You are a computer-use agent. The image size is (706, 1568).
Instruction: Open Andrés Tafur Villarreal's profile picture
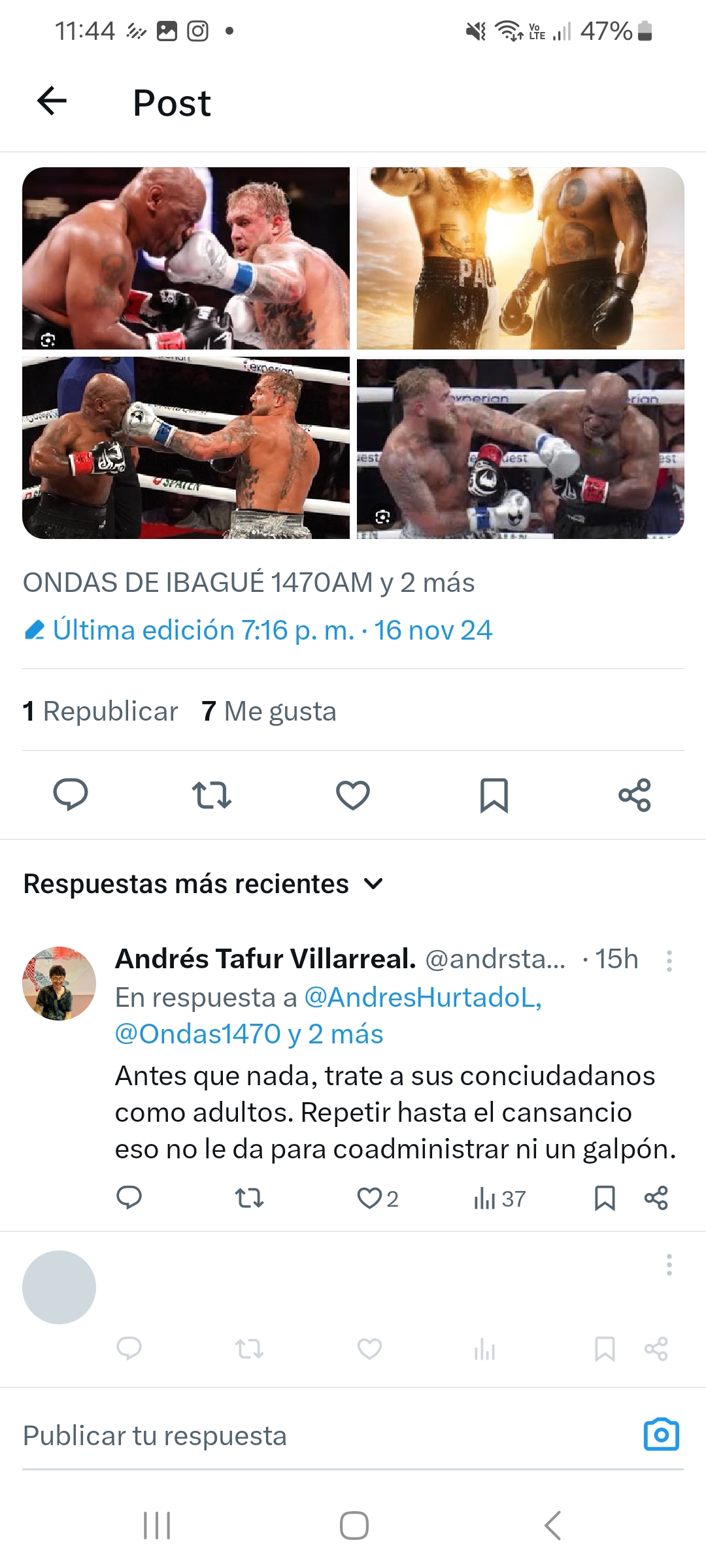click(59, 983)
